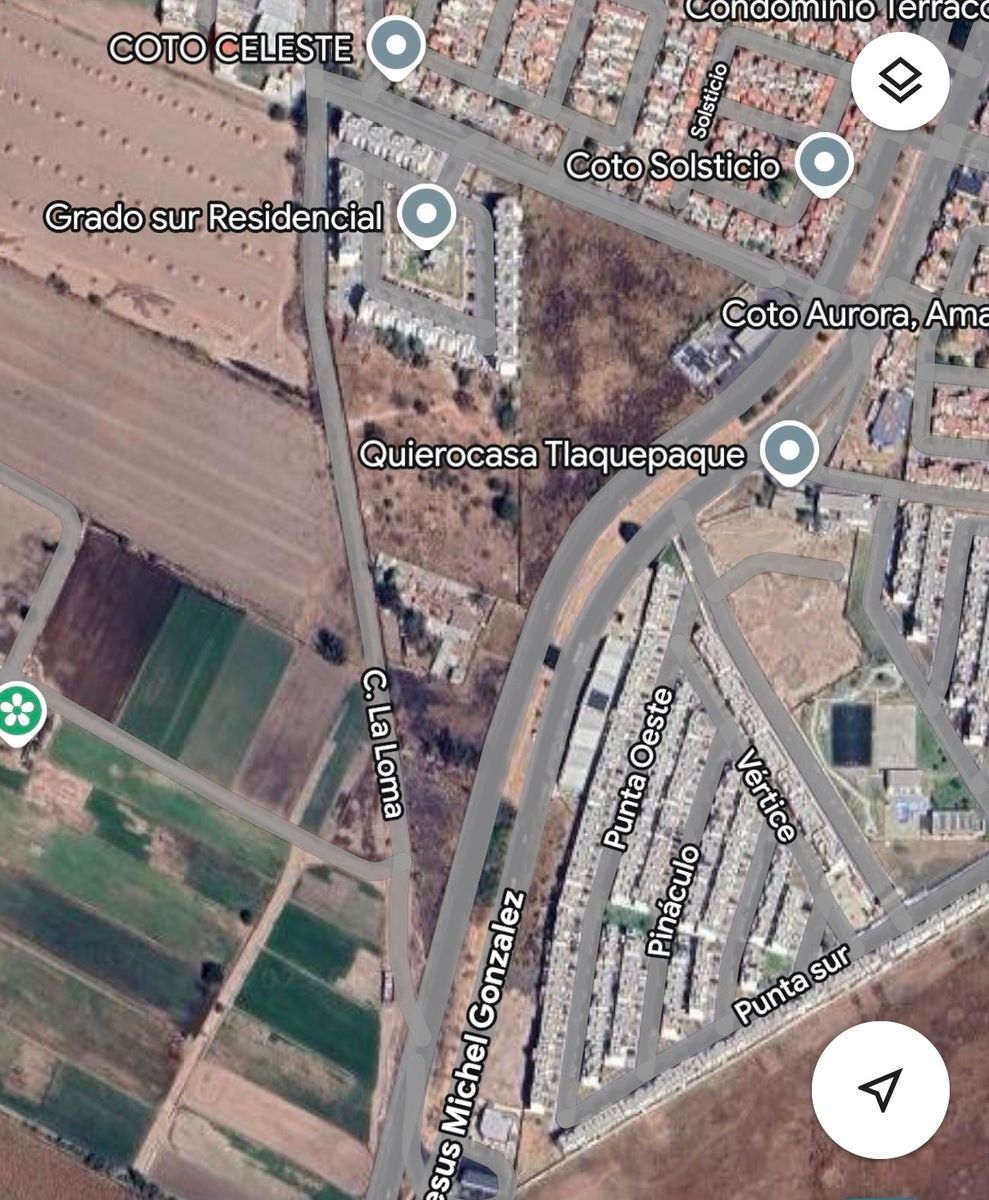
Task: Select the green flower park marker
Action: [17, 711]
